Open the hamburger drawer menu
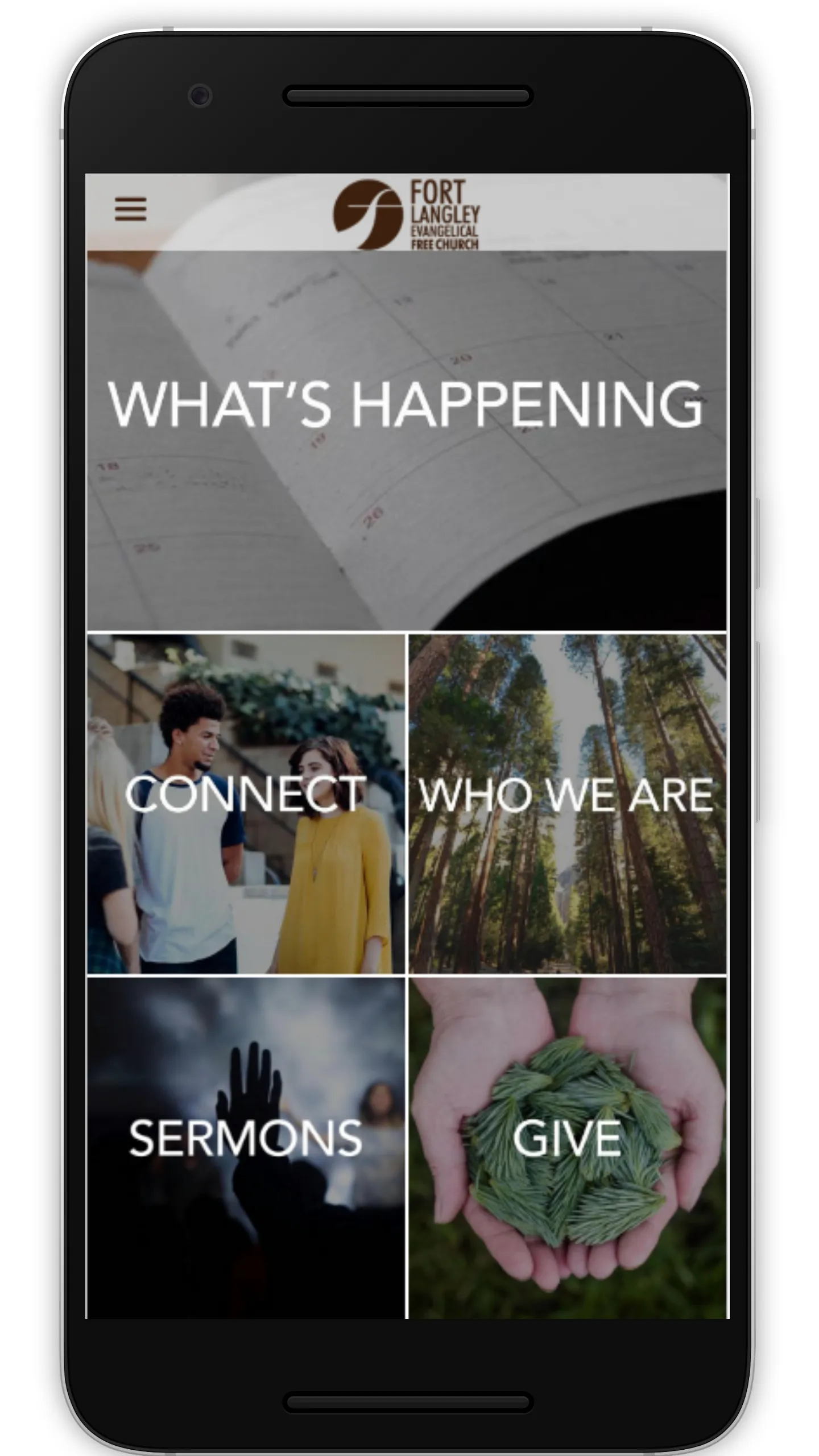 (130, 209)
